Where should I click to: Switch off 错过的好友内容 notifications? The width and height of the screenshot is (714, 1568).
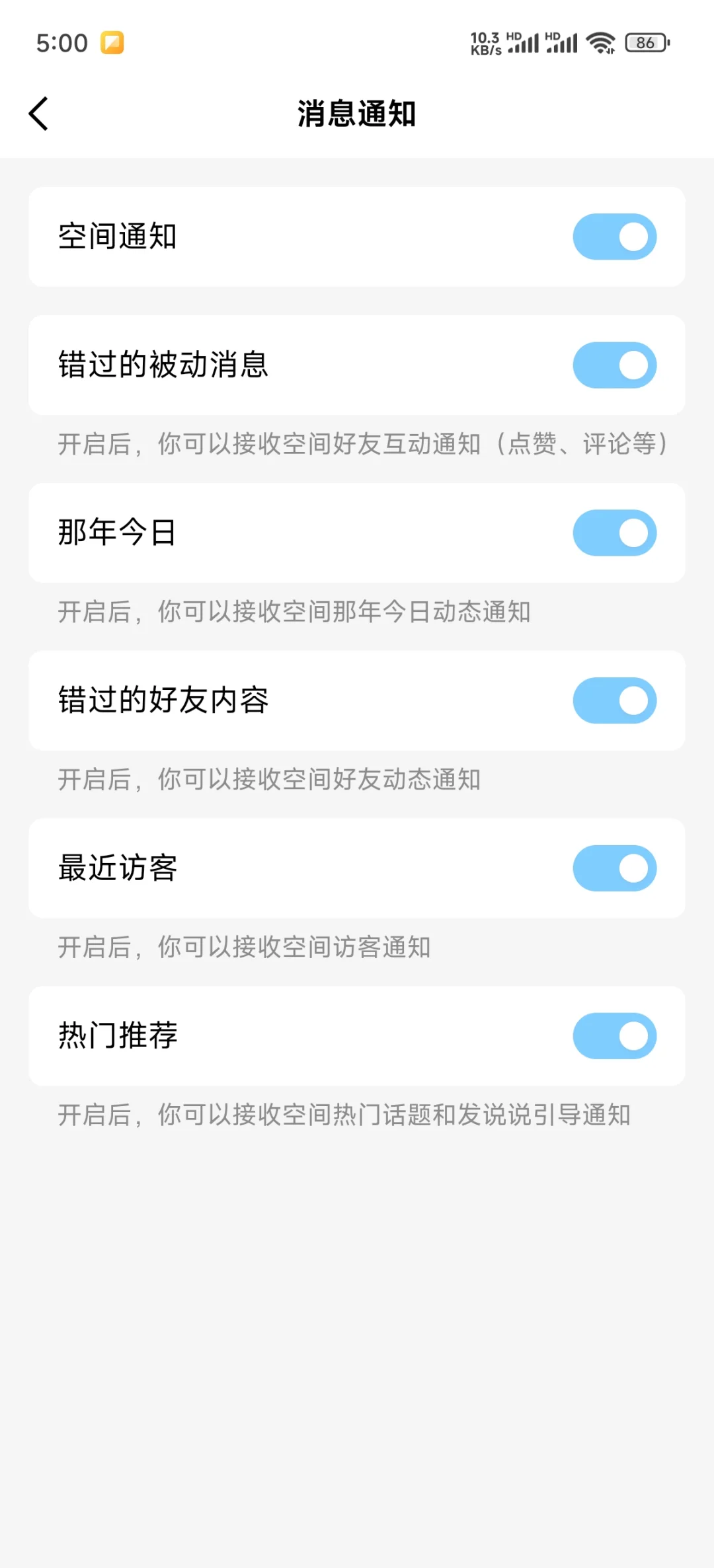[614, 700]
